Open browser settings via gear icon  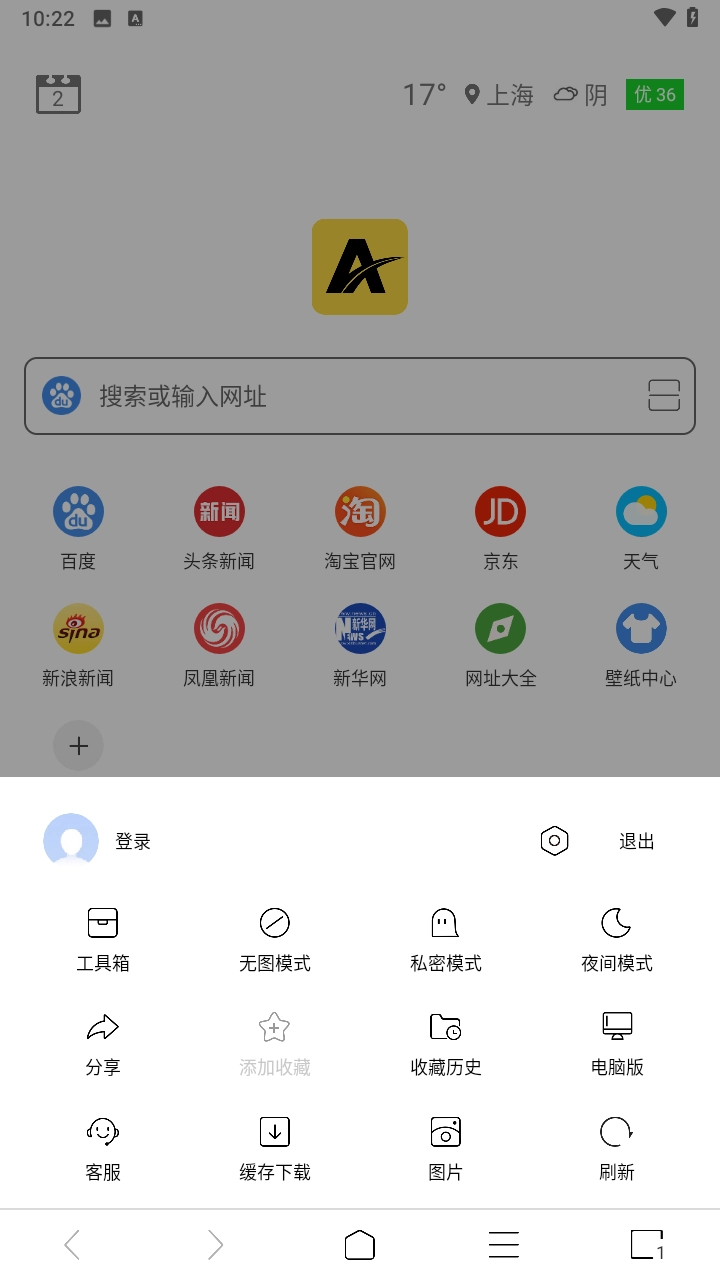tap(554, 841)
